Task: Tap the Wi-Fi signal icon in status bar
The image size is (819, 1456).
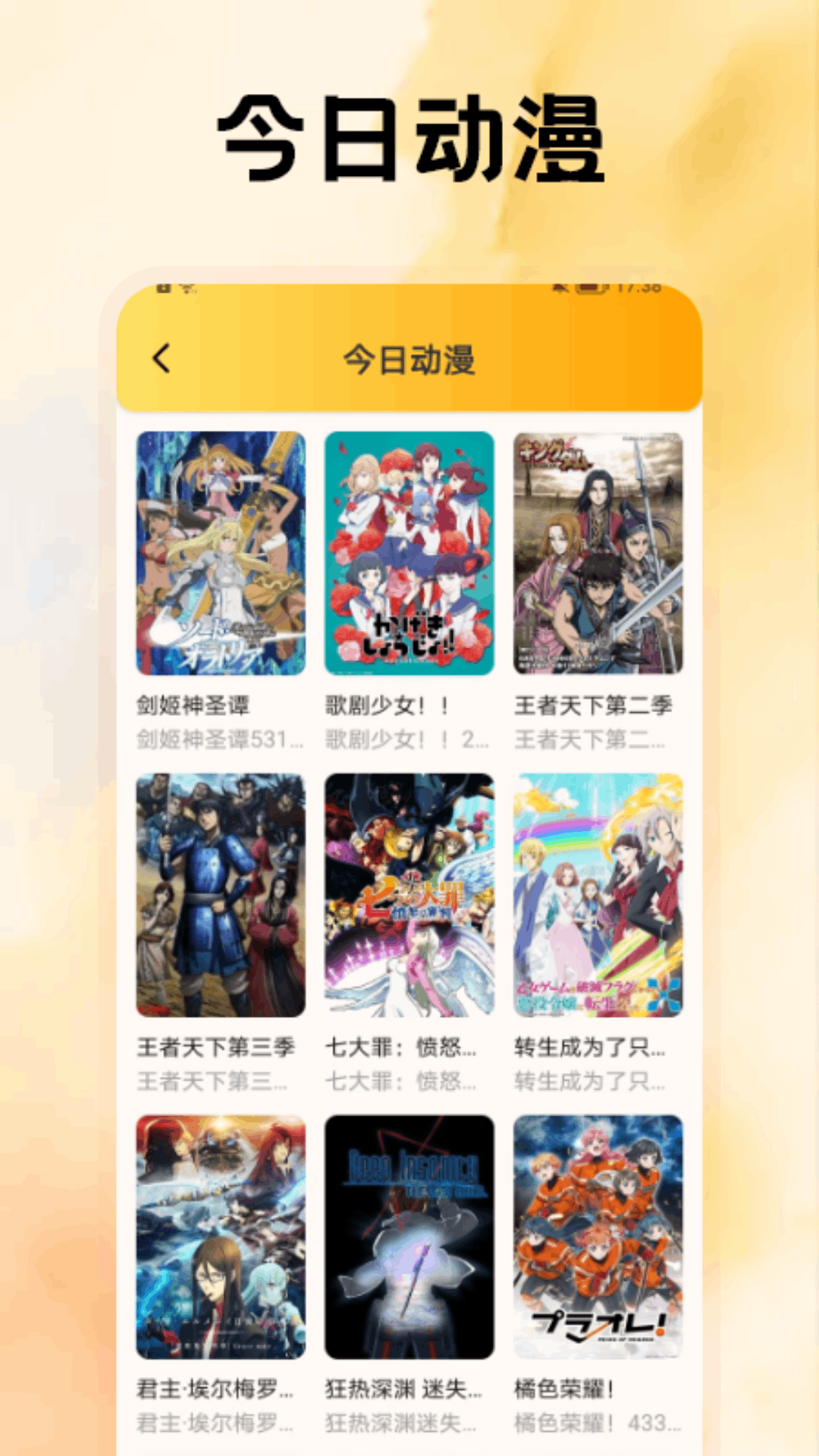Action: coord(187,288)
